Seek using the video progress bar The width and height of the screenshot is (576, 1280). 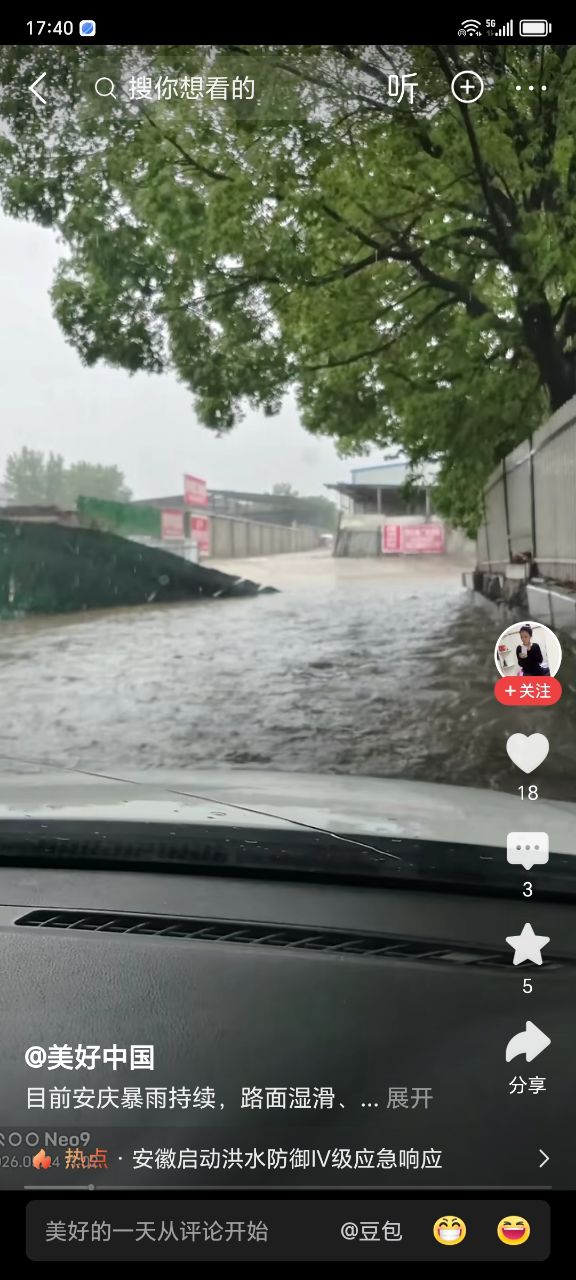288,1187
